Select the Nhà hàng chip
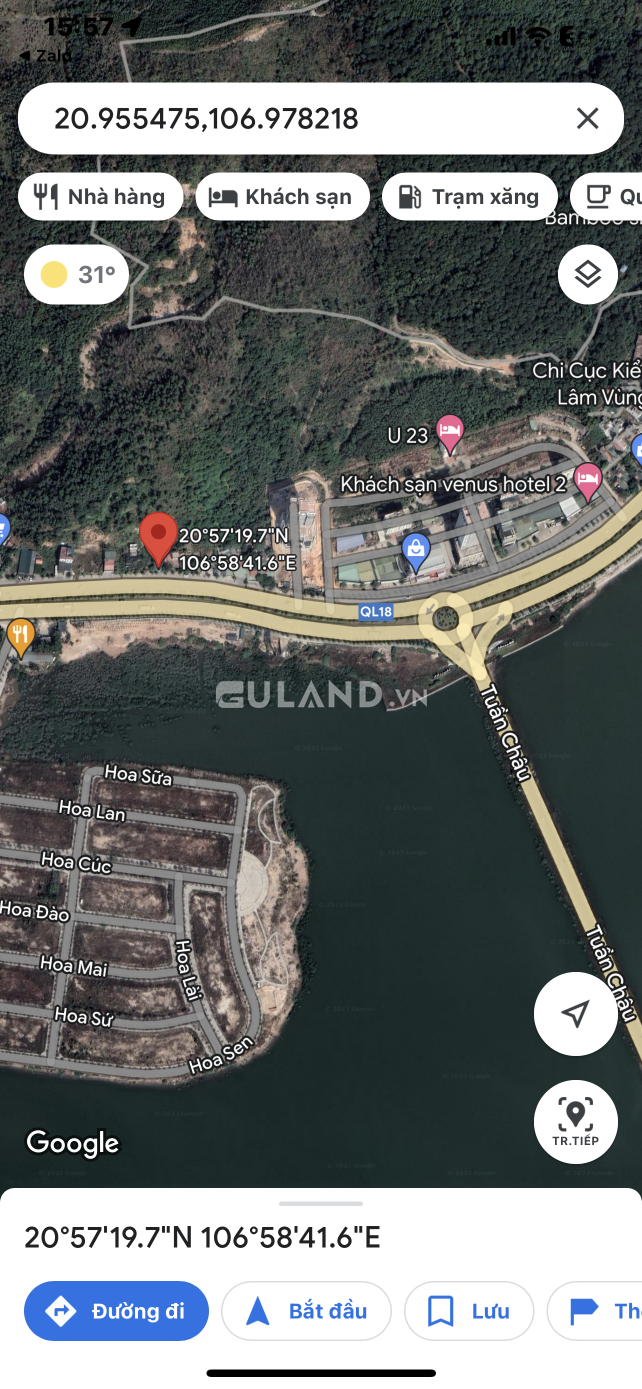 tap(100, 196)
